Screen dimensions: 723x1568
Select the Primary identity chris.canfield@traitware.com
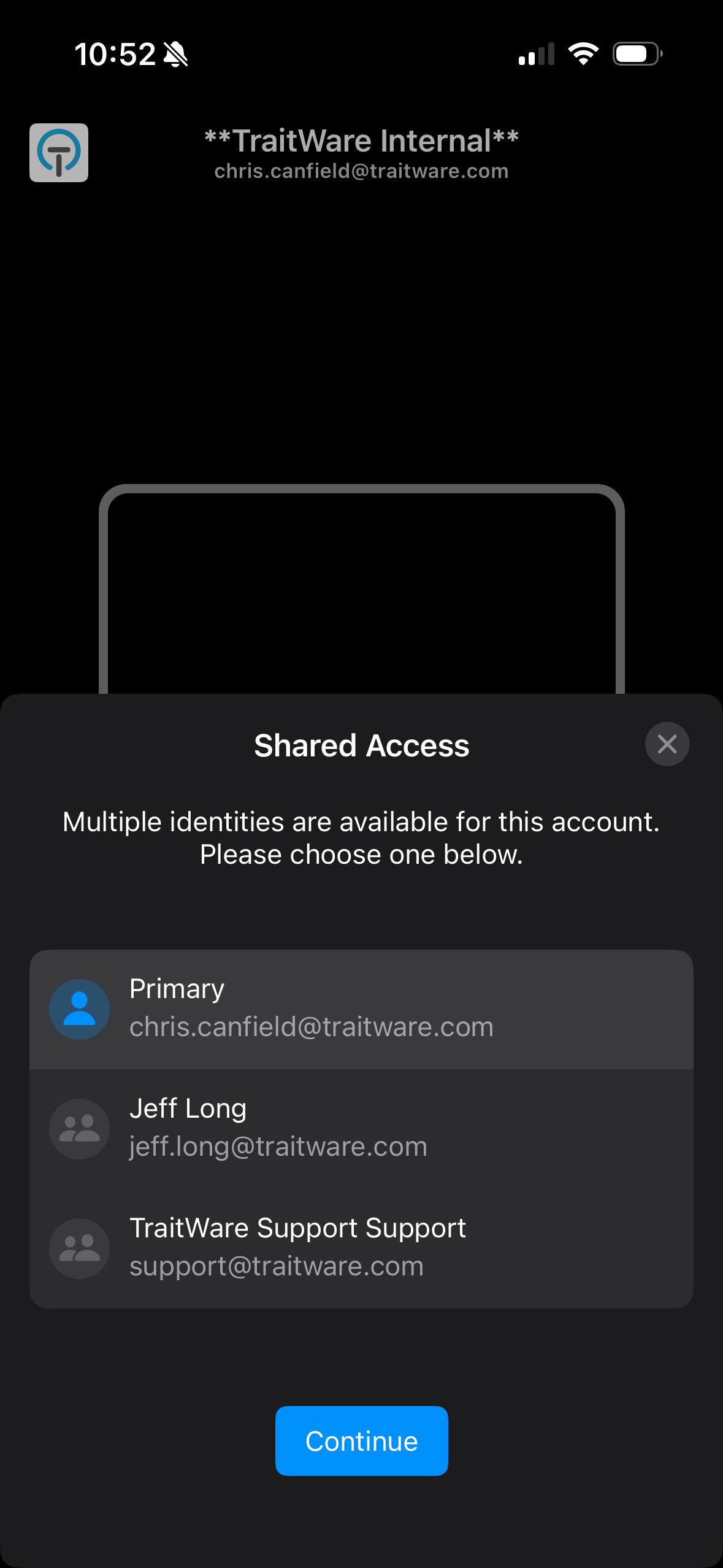[361, 1009]
